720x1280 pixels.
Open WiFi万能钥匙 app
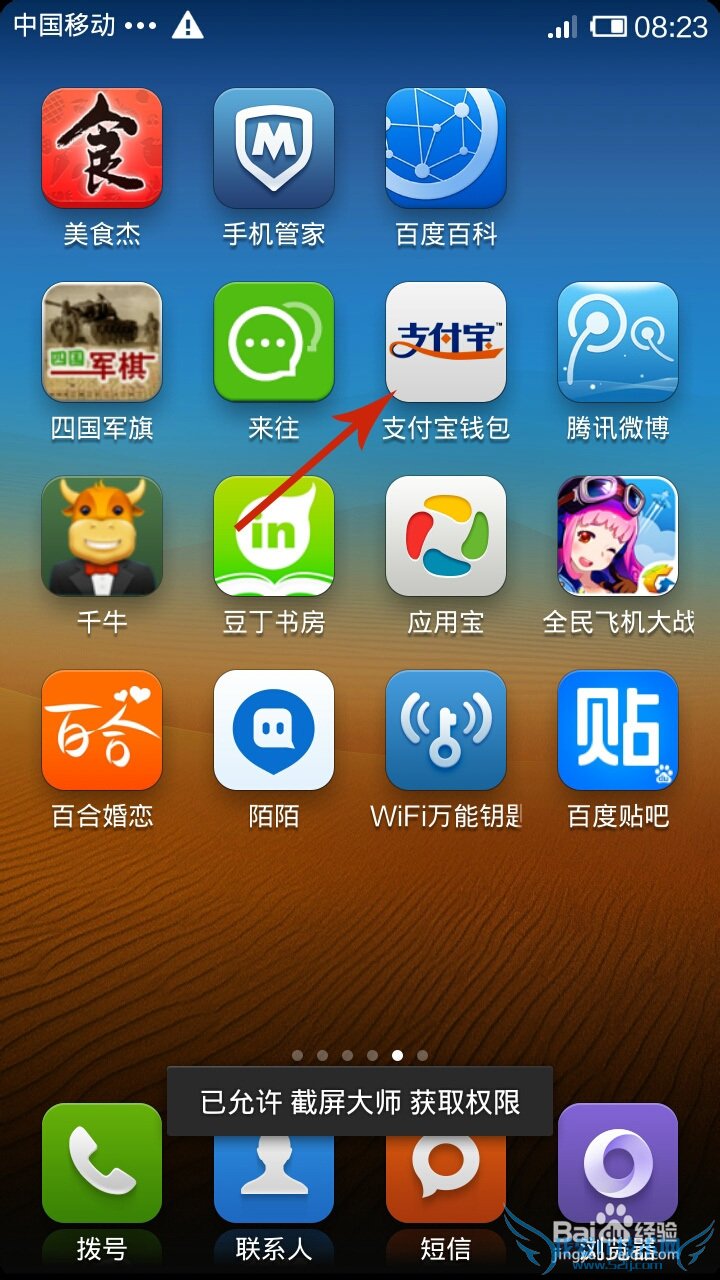coord(446,730)
